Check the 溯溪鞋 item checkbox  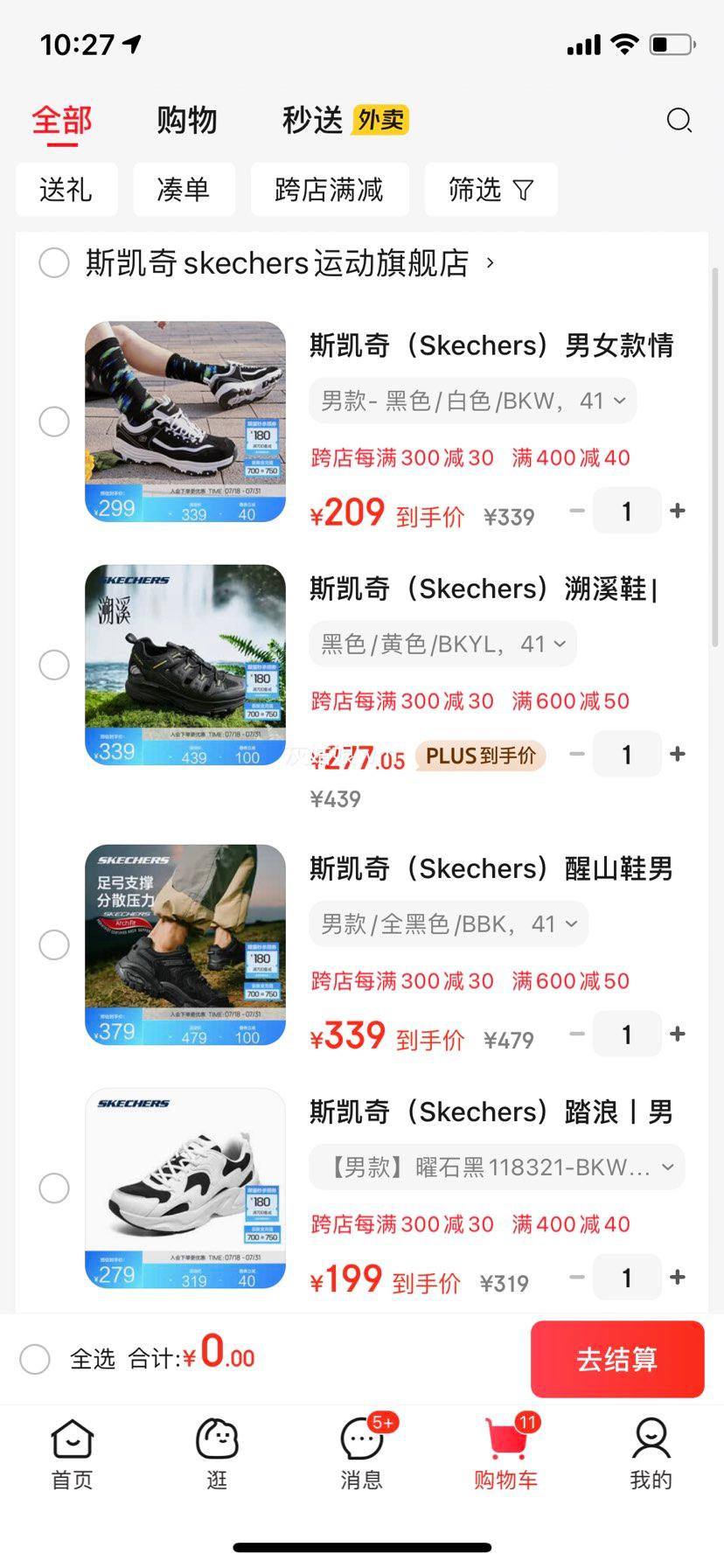(x=54, y=665)
